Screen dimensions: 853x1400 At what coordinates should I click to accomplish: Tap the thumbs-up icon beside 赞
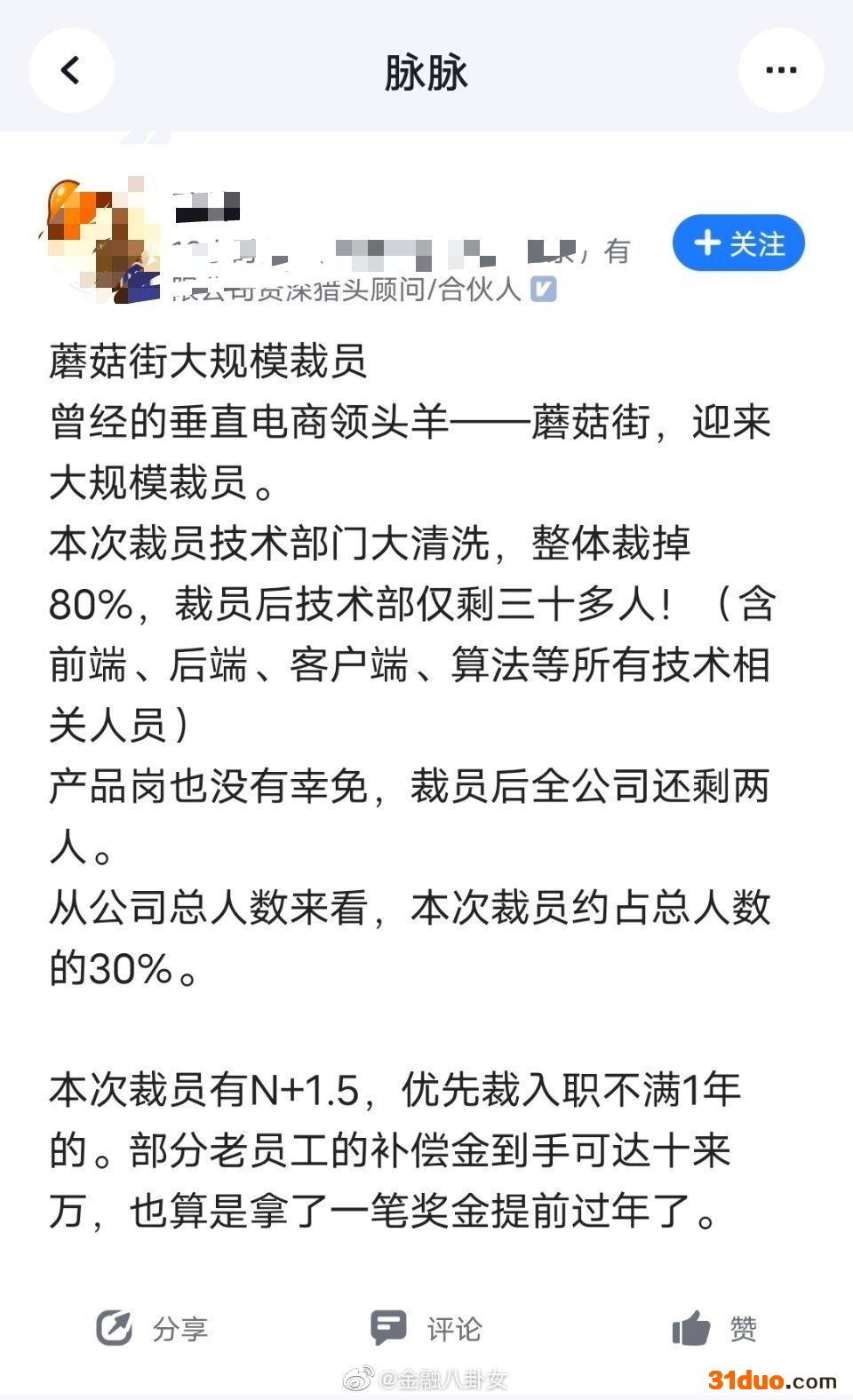691,1327
